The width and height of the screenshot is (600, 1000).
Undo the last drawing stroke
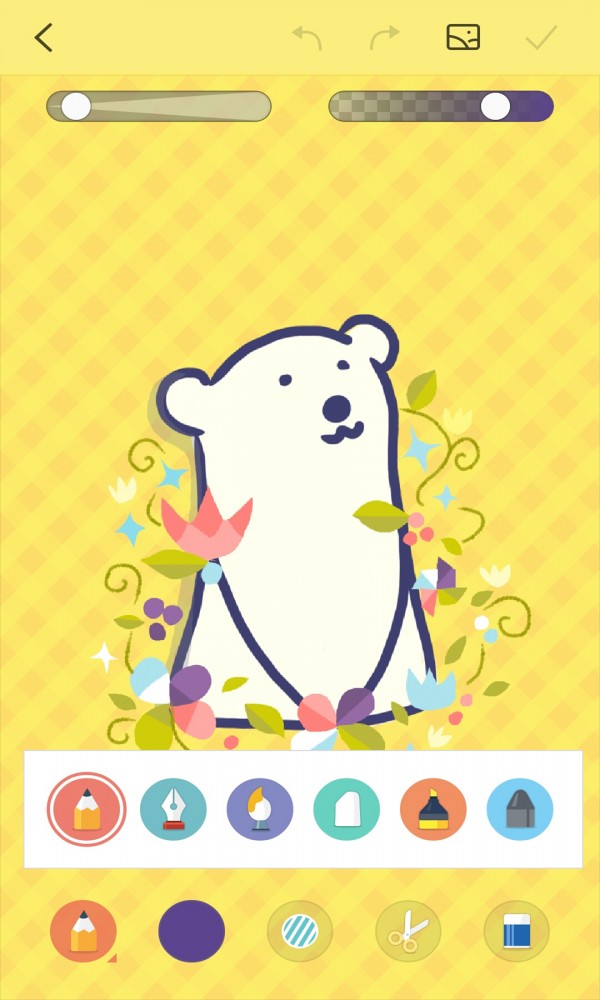tap(307, 38)
